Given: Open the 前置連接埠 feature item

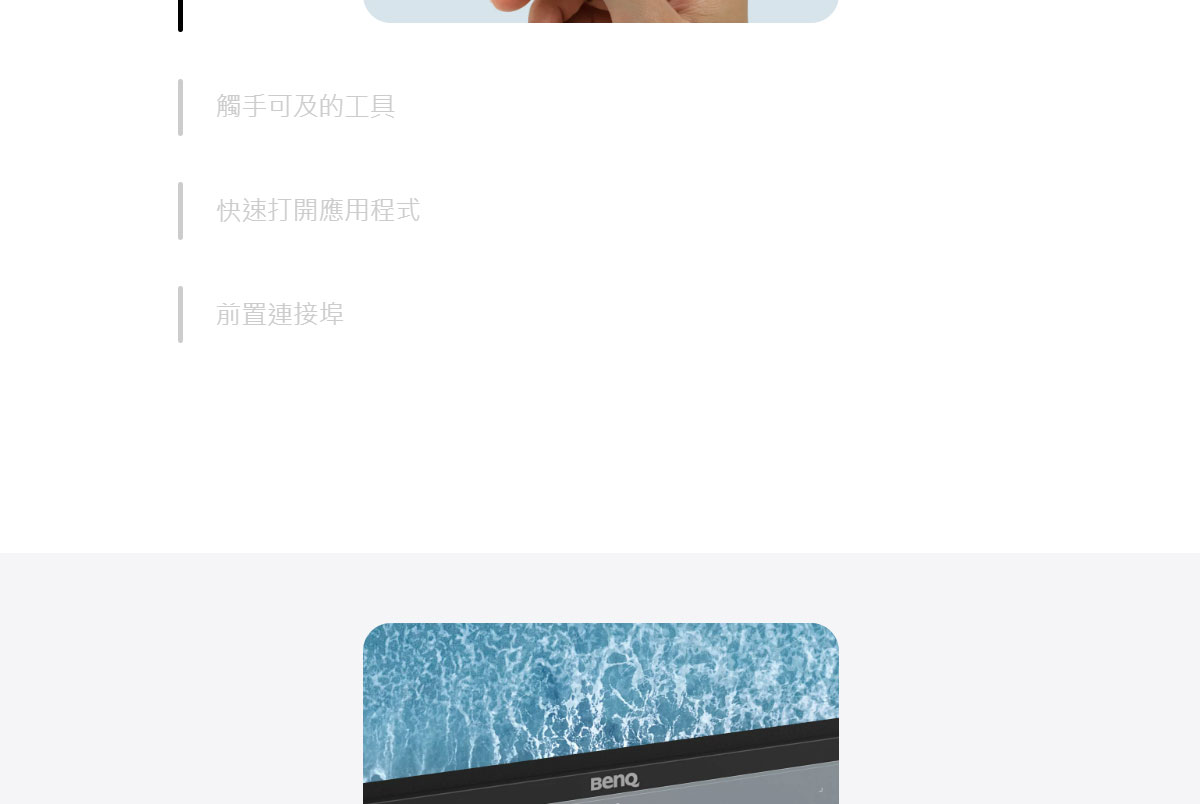Looking at the screenshot, I should 280,314.
